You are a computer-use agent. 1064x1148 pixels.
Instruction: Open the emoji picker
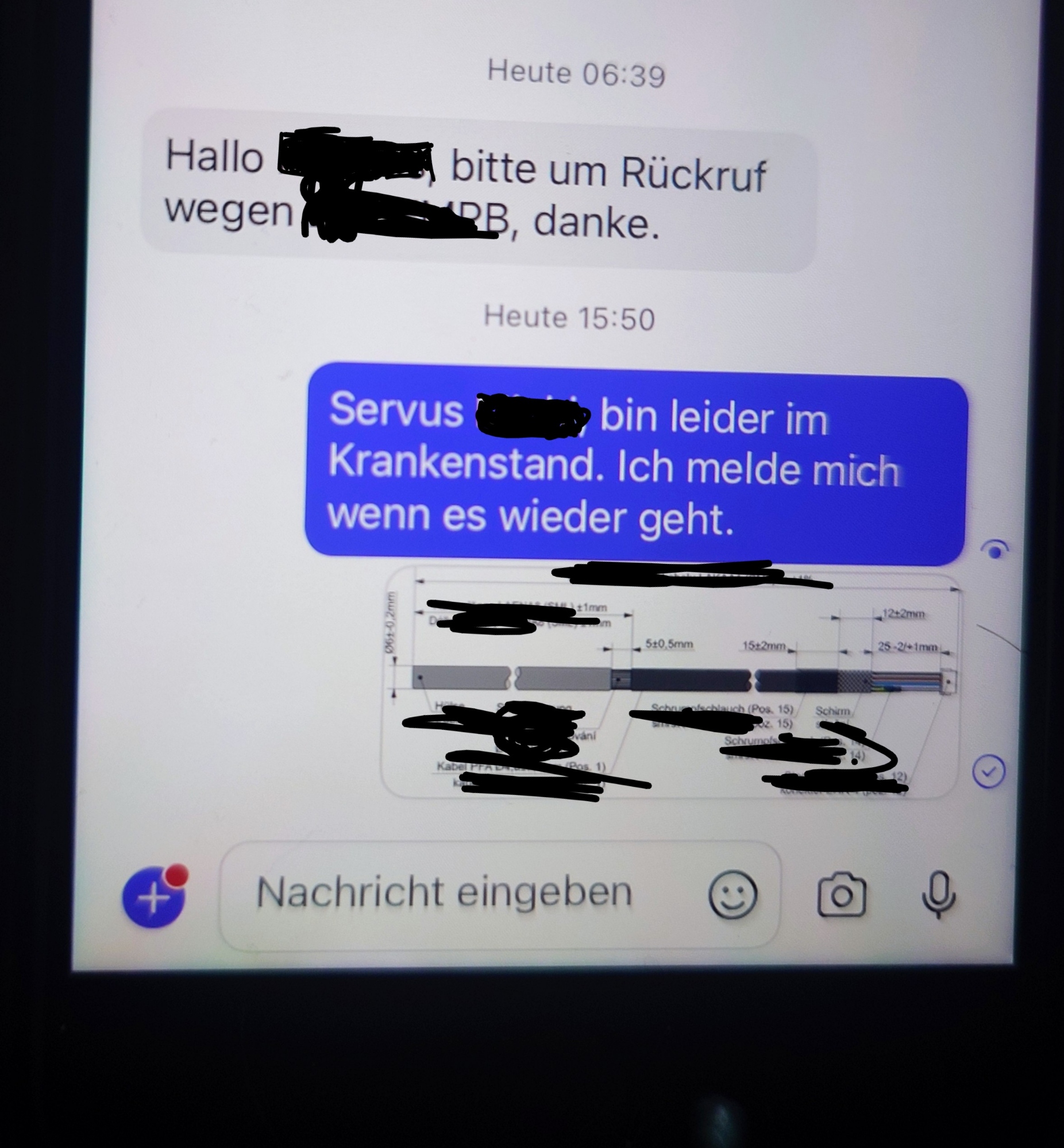click(733, 895)
